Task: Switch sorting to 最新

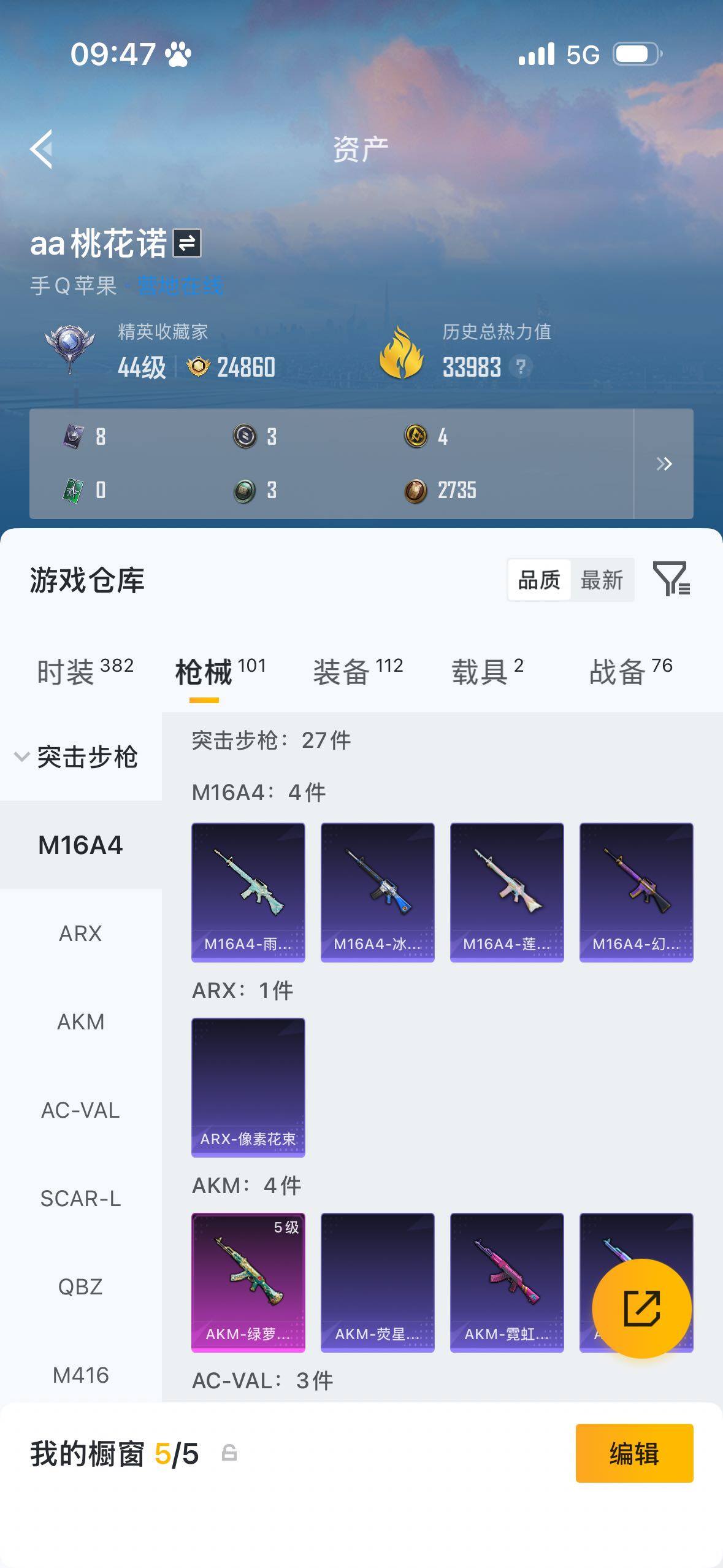Action: (x=603, y=580)
